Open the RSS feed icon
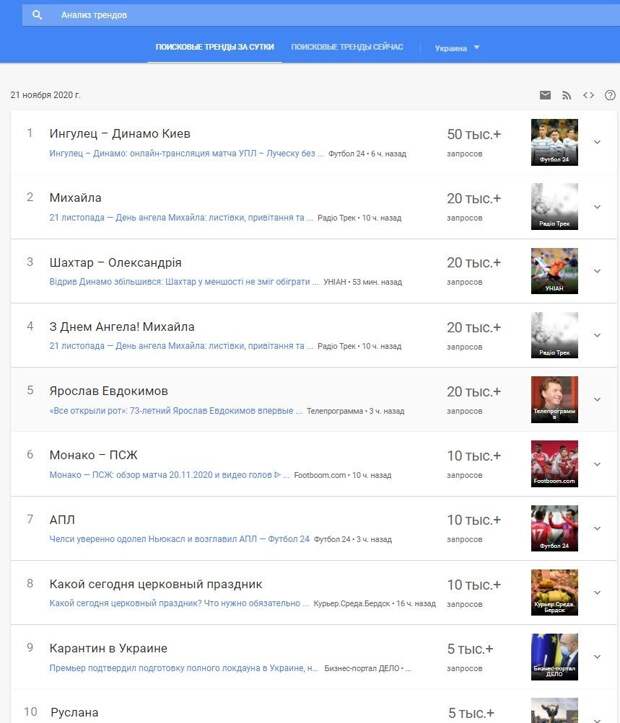 pyautogui.click(x=567, y=95)
